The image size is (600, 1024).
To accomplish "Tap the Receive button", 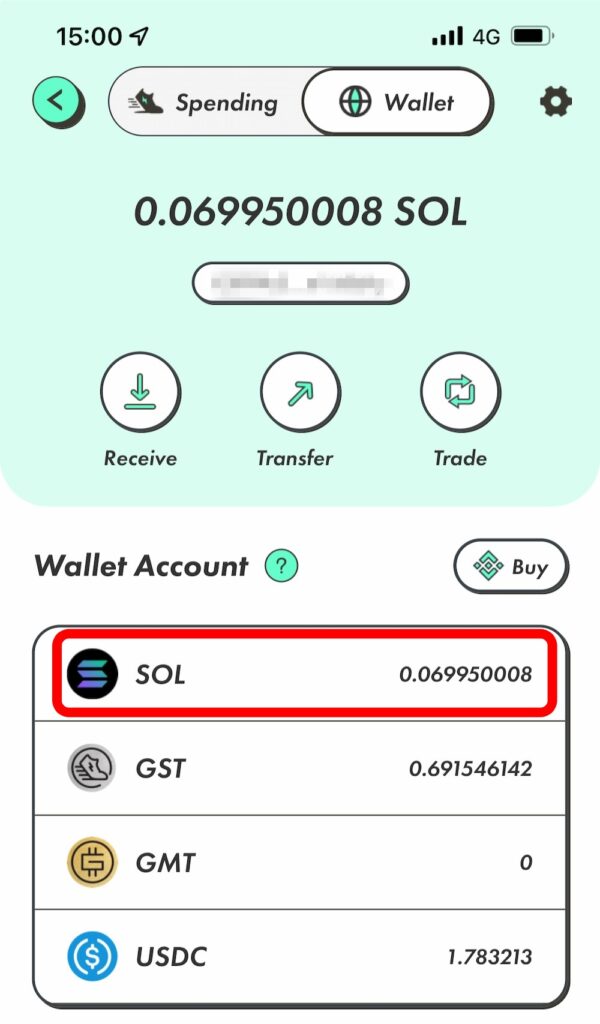I will (140, 393).
